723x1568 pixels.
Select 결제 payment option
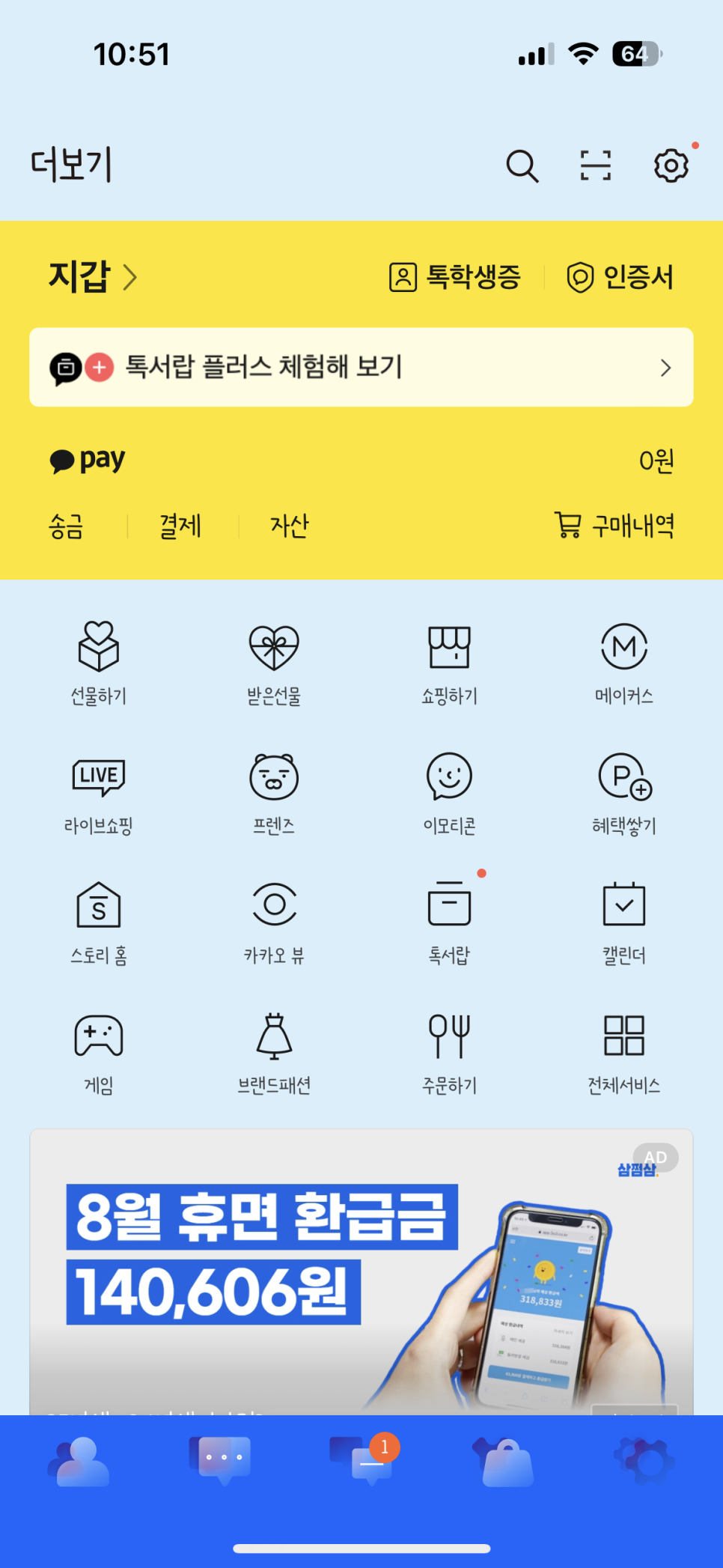click(180, 526)
